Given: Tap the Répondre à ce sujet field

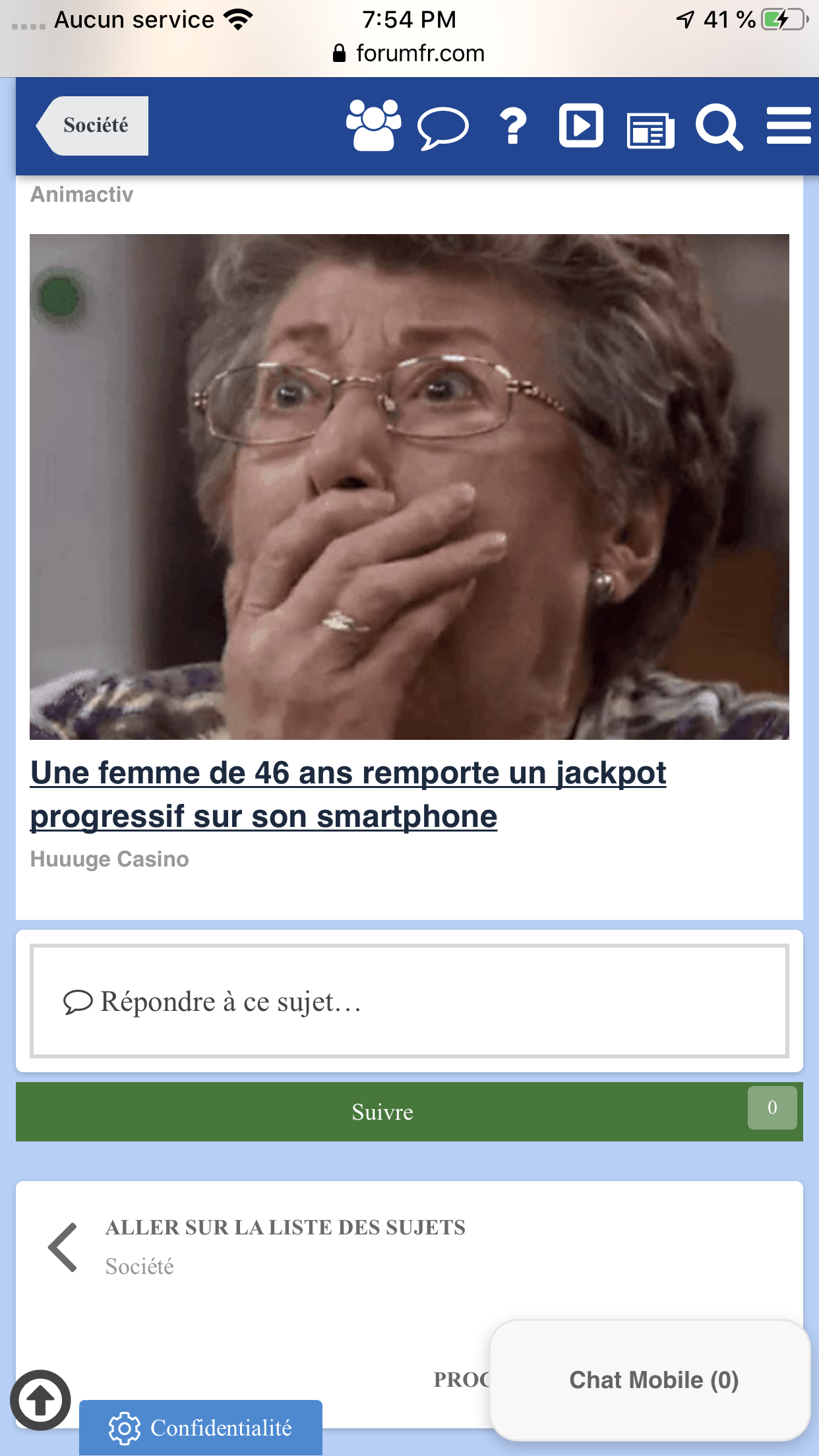Looking at the screenshot, I should pos(409,1001).
